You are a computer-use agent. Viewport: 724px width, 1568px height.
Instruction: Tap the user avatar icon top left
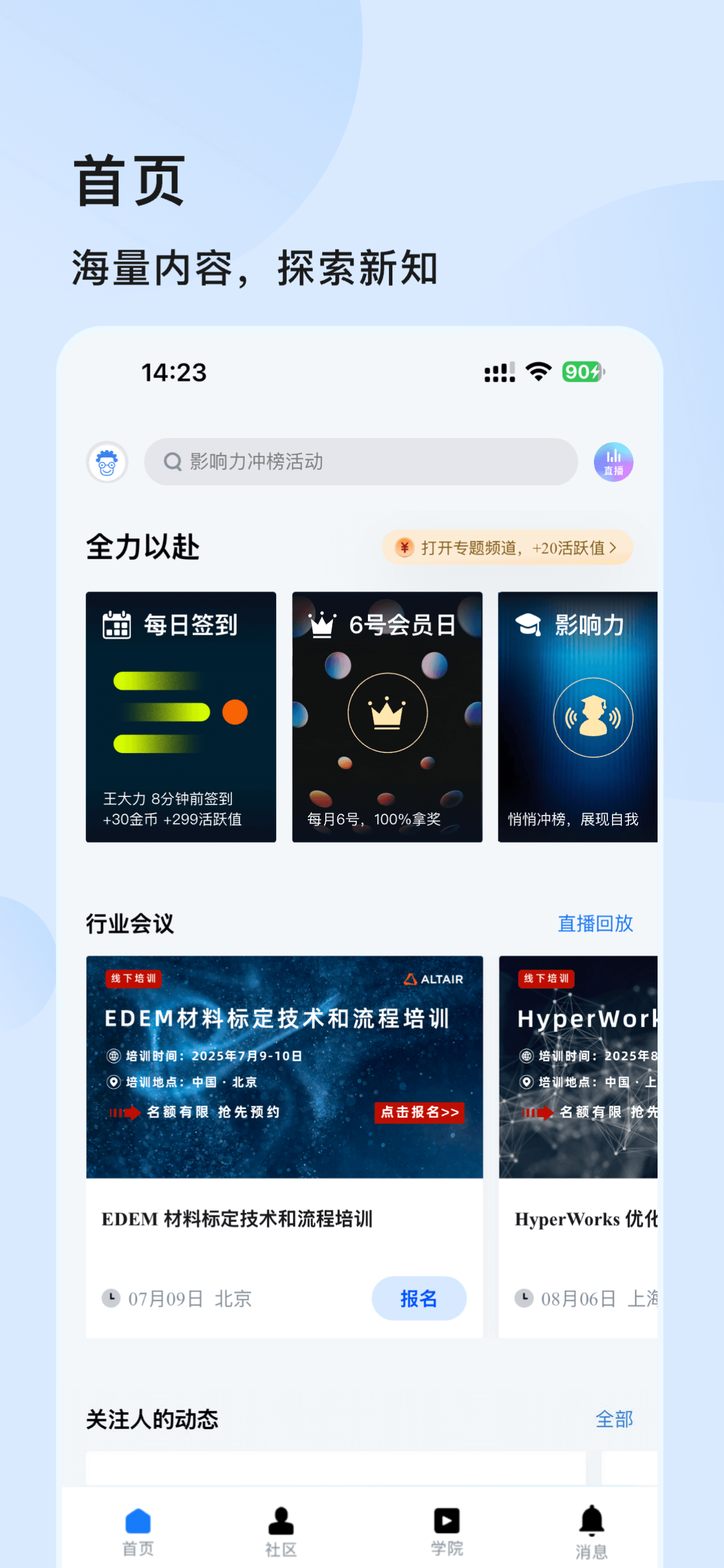(x=107, y=462)
